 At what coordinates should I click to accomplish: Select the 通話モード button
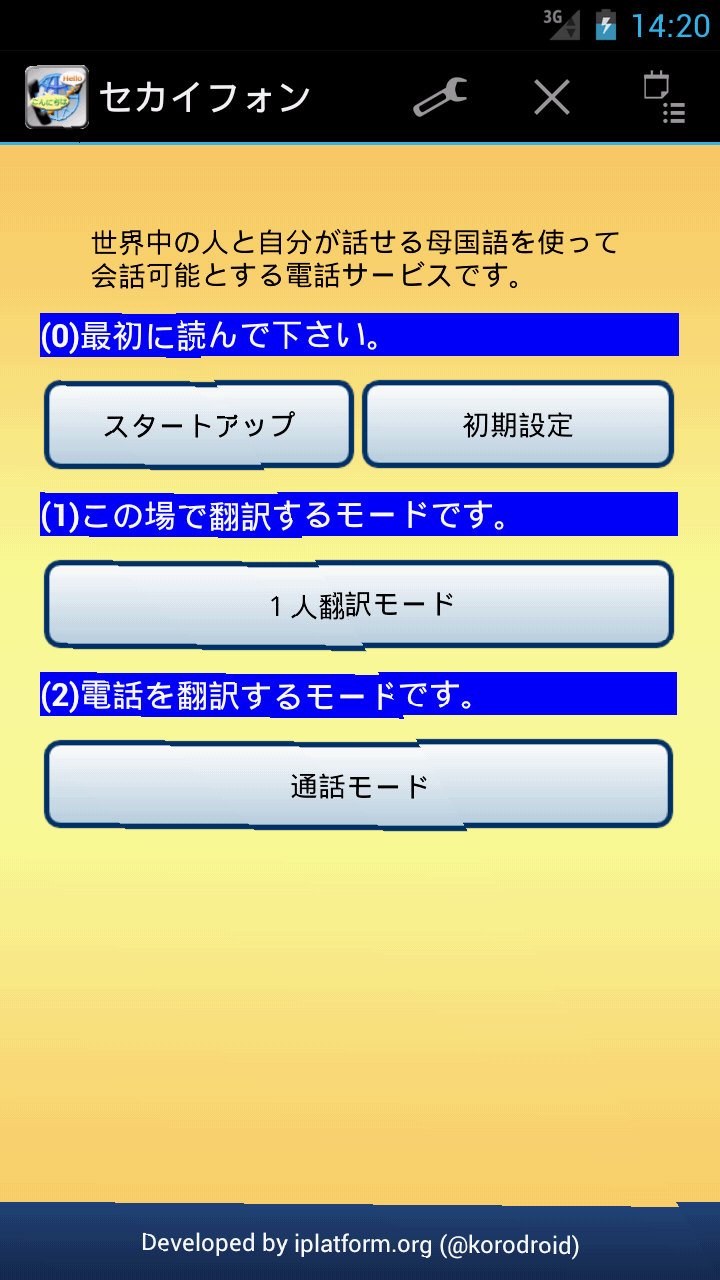[x=359, y=785]
